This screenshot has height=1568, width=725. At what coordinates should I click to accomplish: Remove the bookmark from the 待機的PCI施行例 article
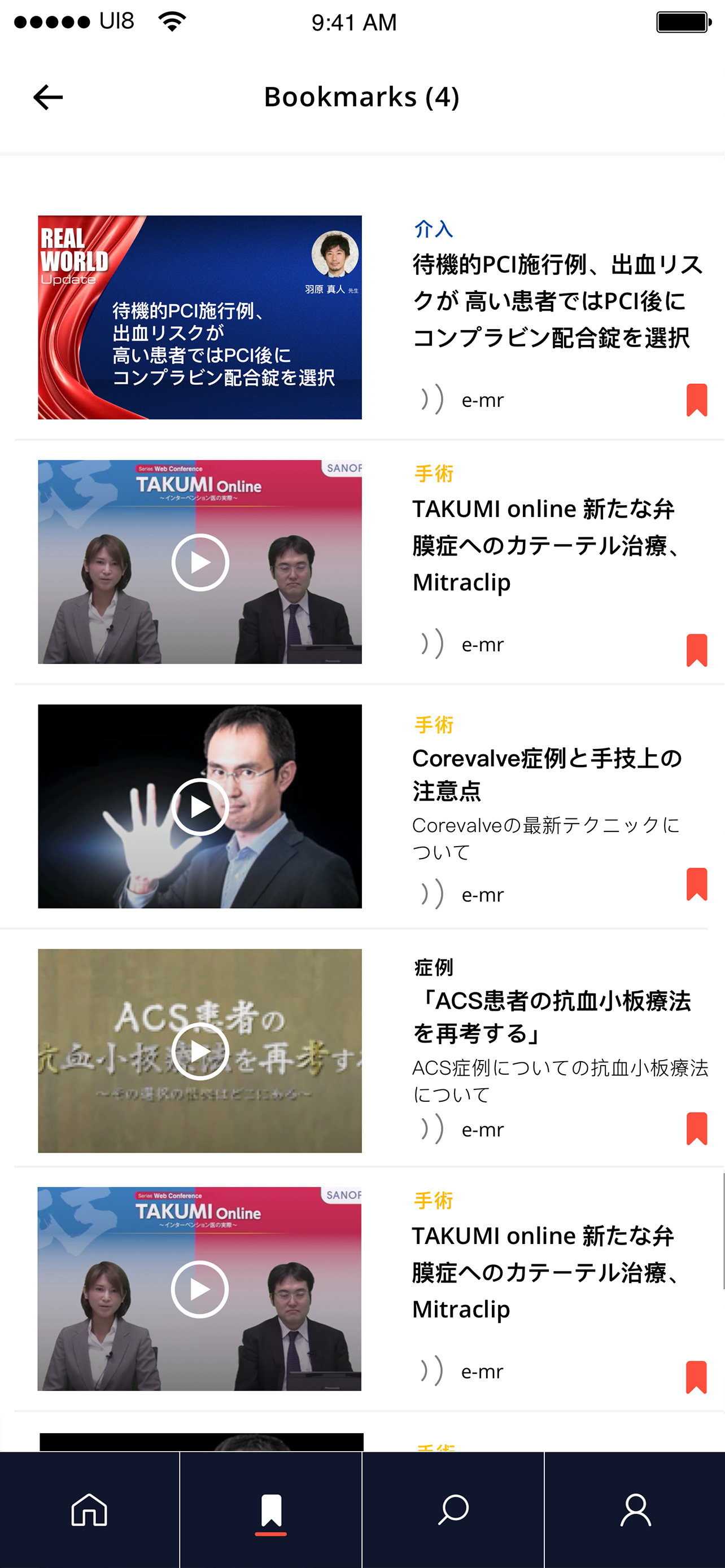696,400
